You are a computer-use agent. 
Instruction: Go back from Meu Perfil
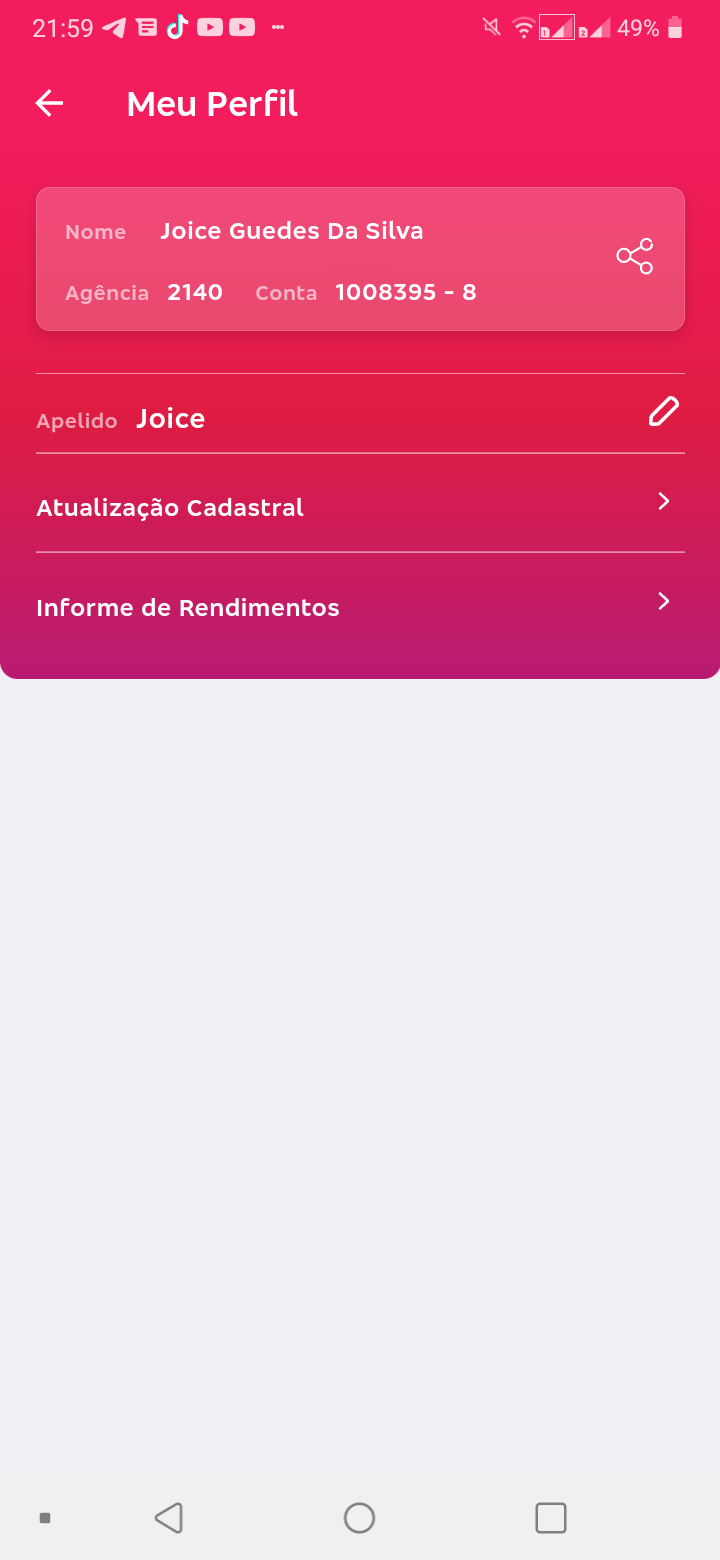point(49,103)
